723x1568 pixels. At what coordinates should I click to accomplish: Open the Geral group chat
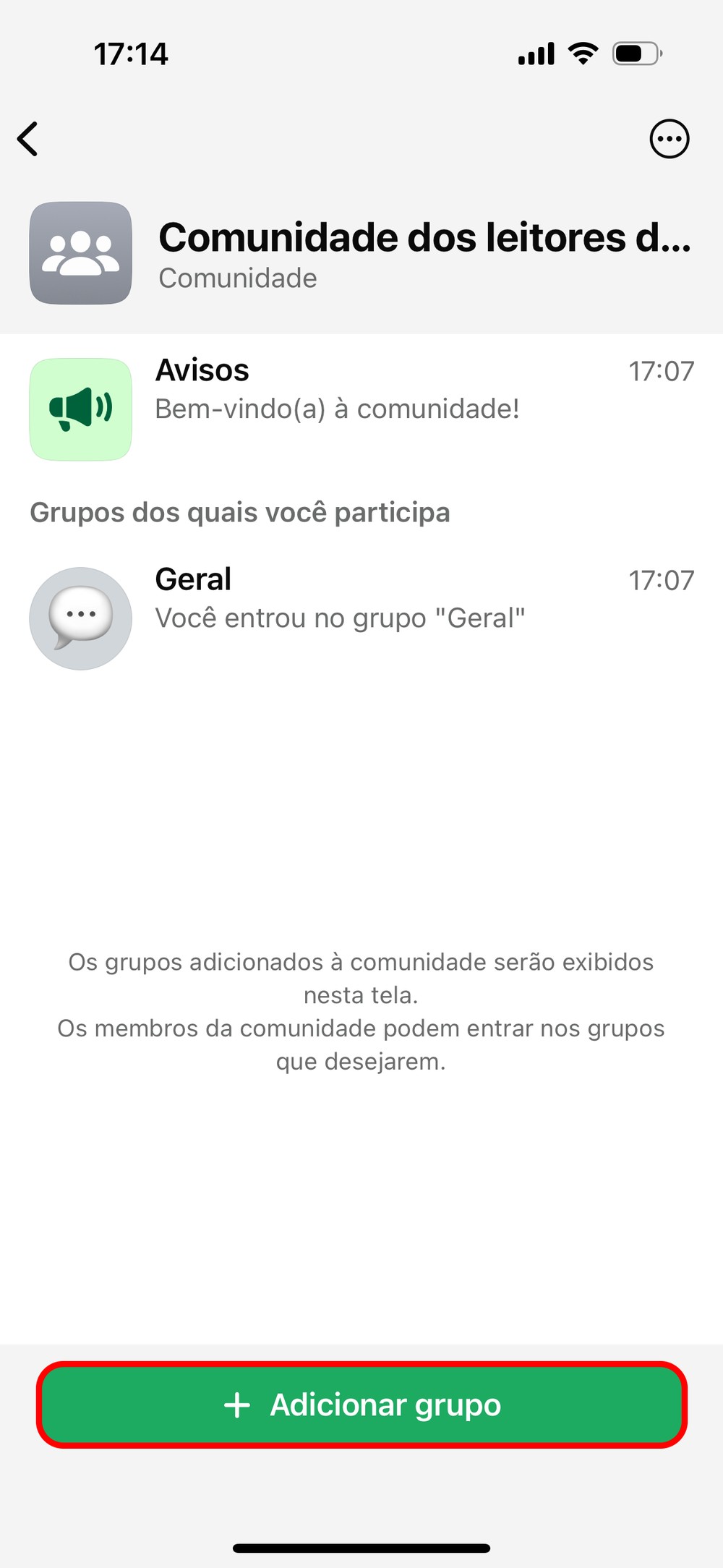361,618
